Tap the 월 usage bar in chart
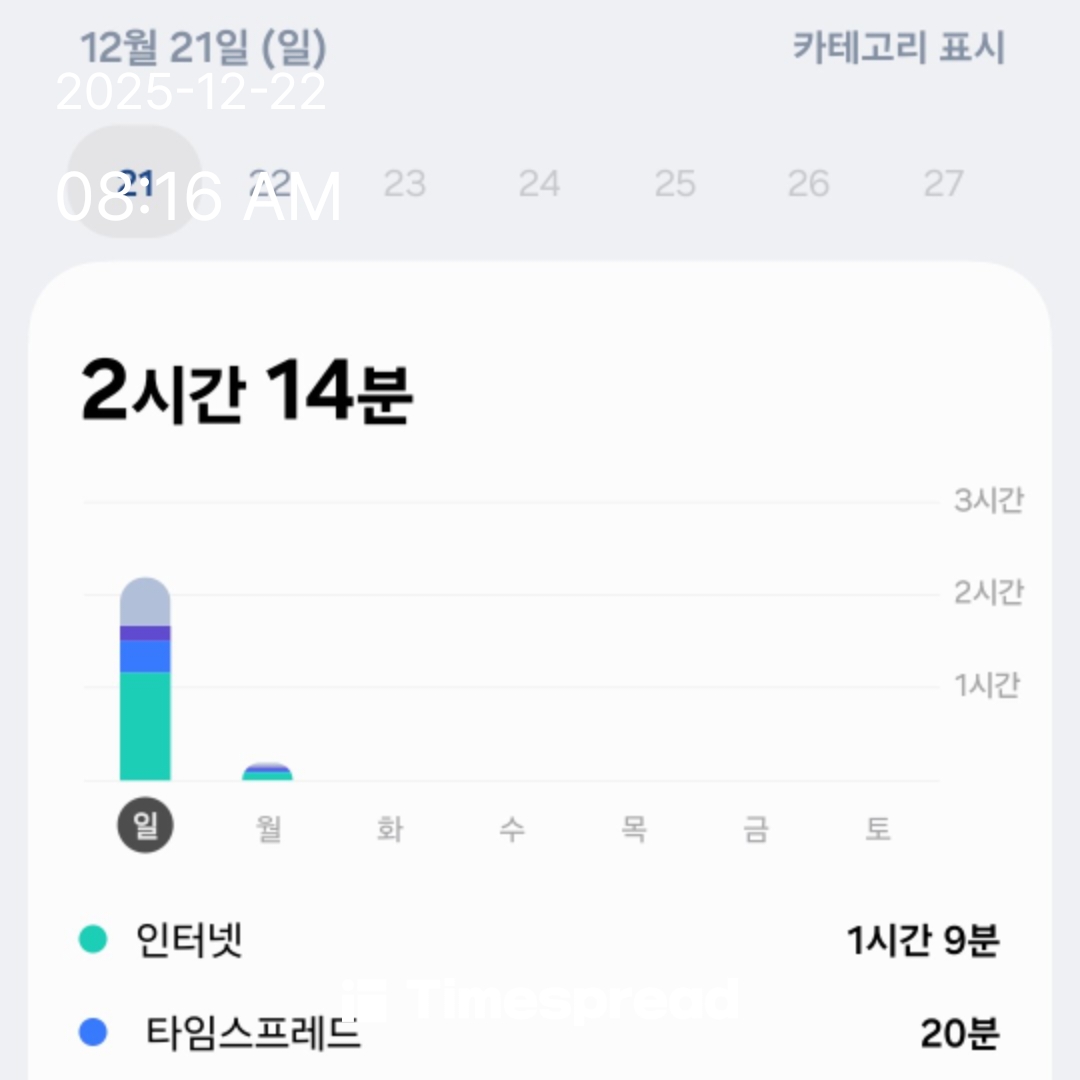 point(267,771)
